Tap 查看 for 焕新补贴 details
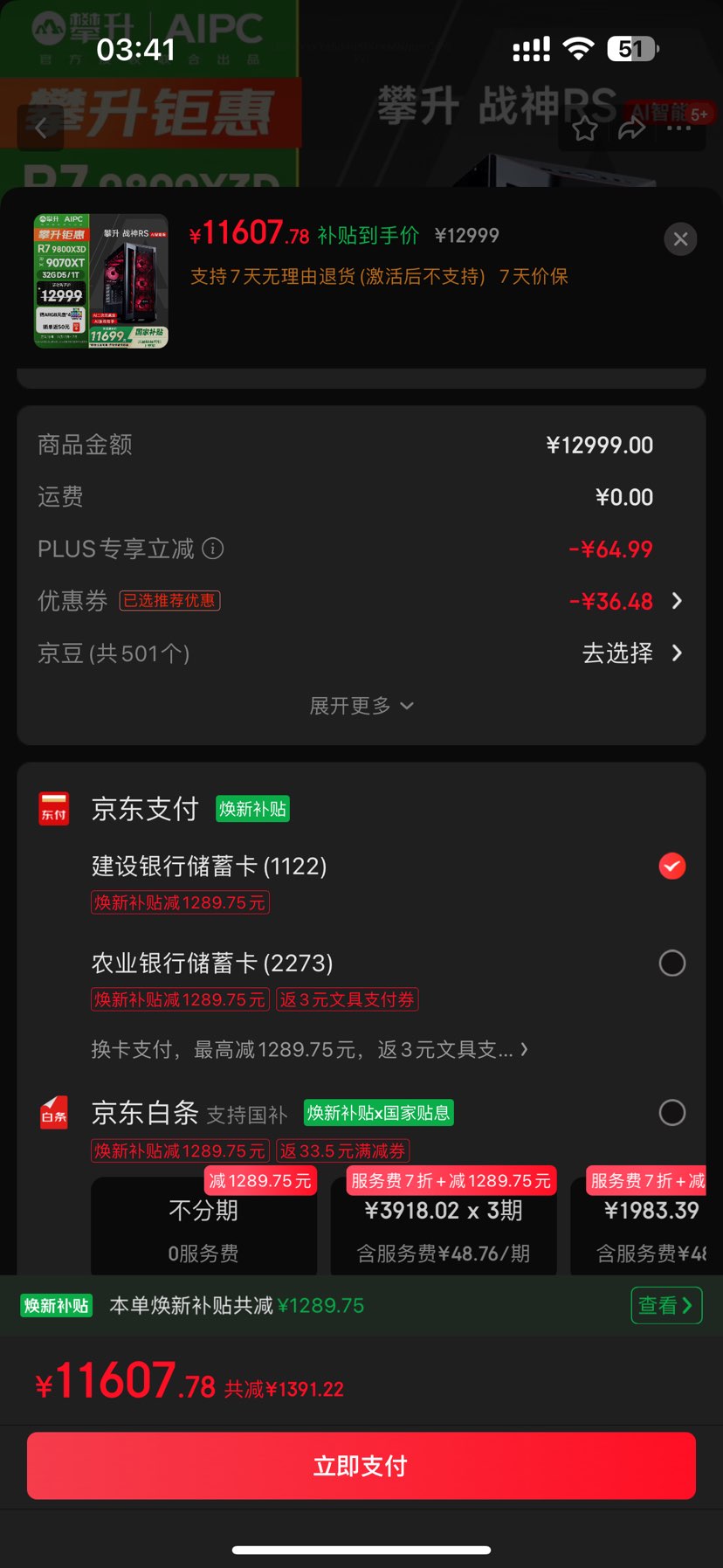This screenshot has height=1568, width=723. 665,1306
